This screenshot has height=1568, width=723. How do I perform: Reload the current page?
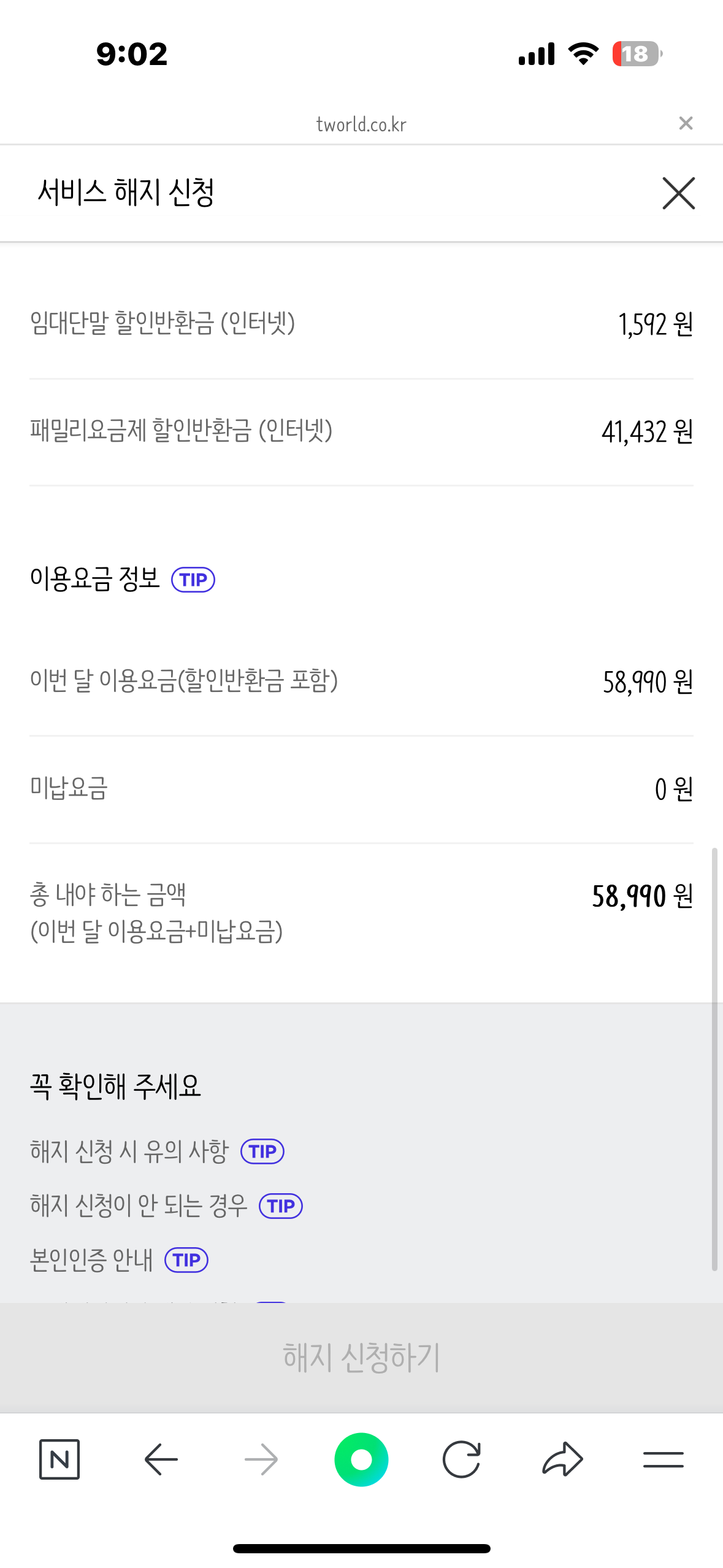click(461, 1459)
